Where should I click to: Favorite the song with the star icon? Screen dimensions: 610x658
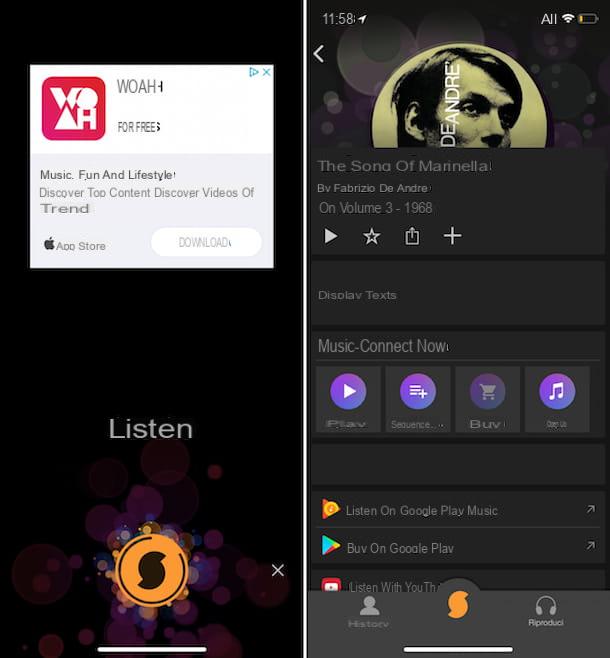[371, 236]
